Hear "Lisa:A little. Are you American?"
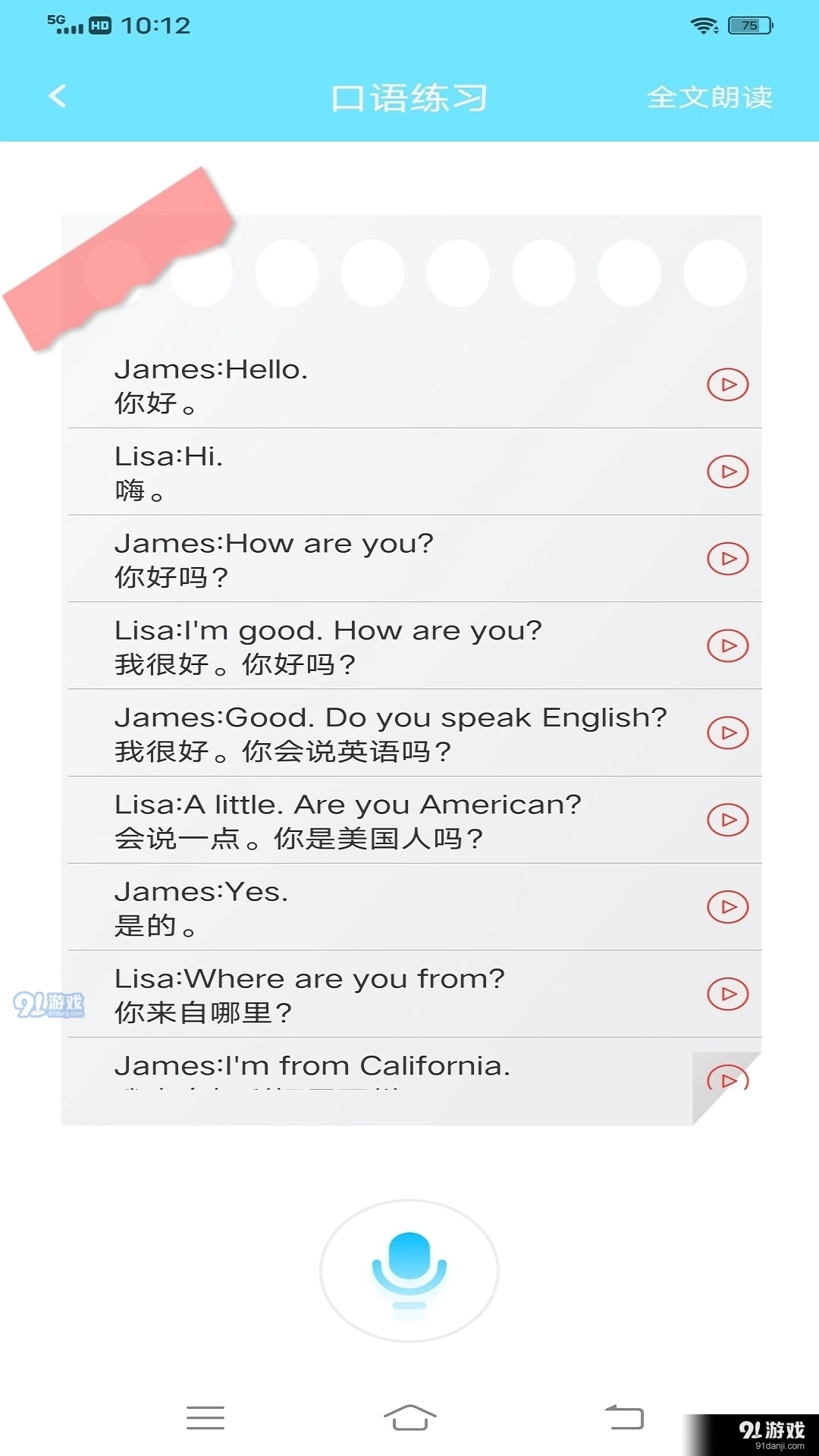The height and width of the screenshot is (1456, 819). point(727,820)
